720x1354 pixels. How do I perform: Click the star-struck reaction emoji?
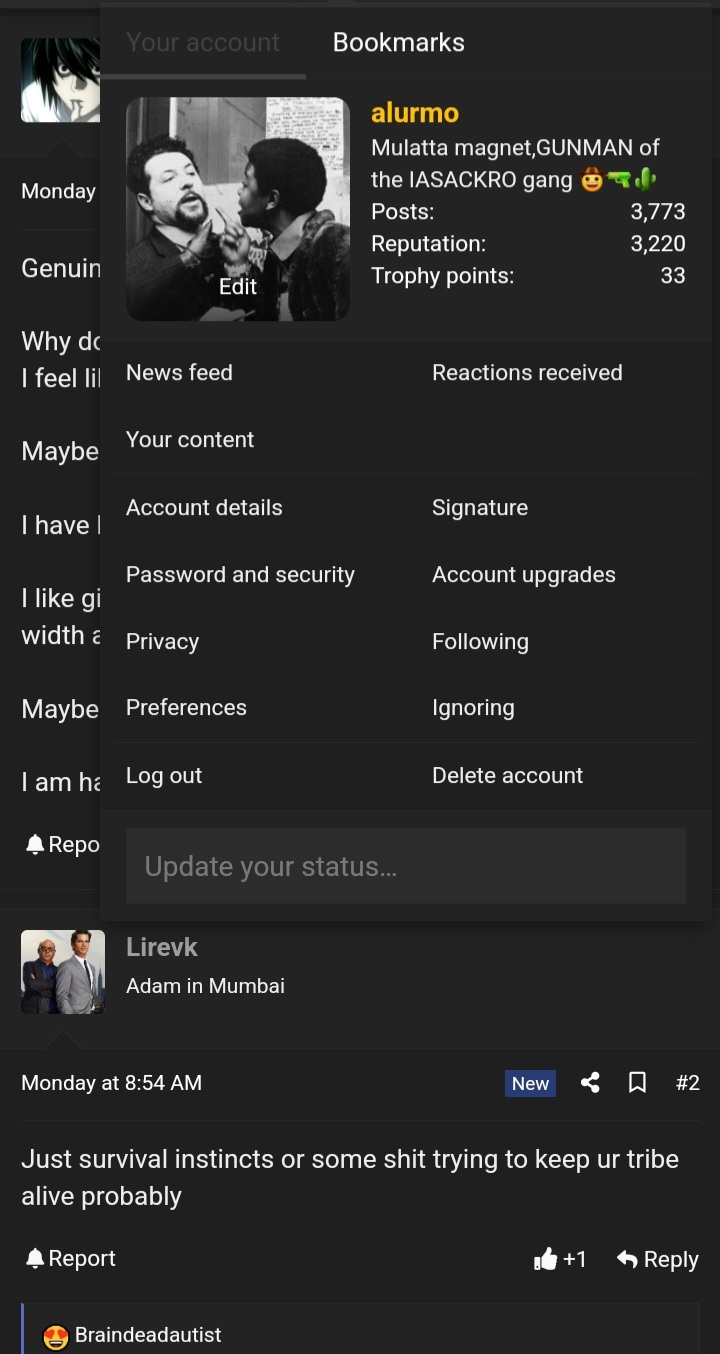55,1334
